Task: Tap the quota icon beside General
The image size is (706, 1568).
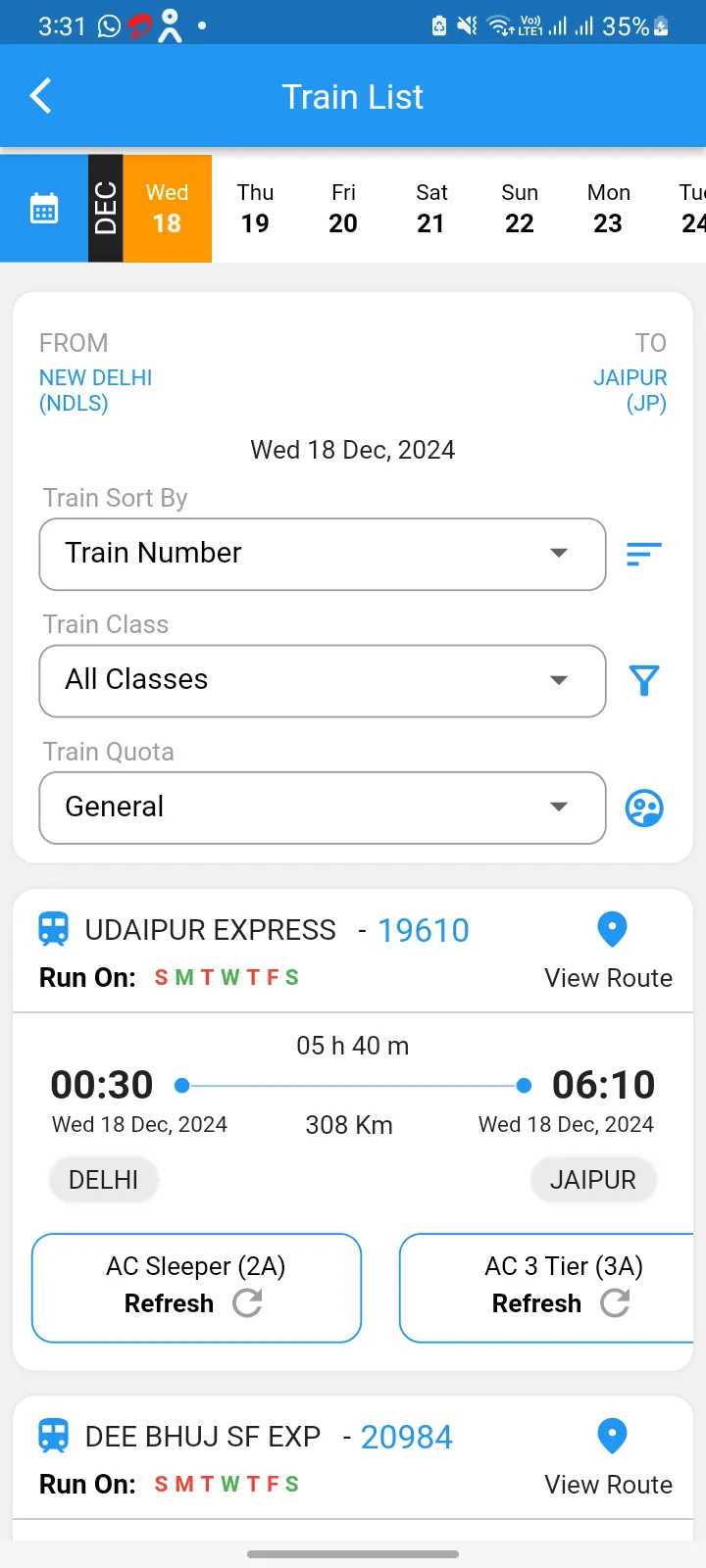Action: (644, 808)
